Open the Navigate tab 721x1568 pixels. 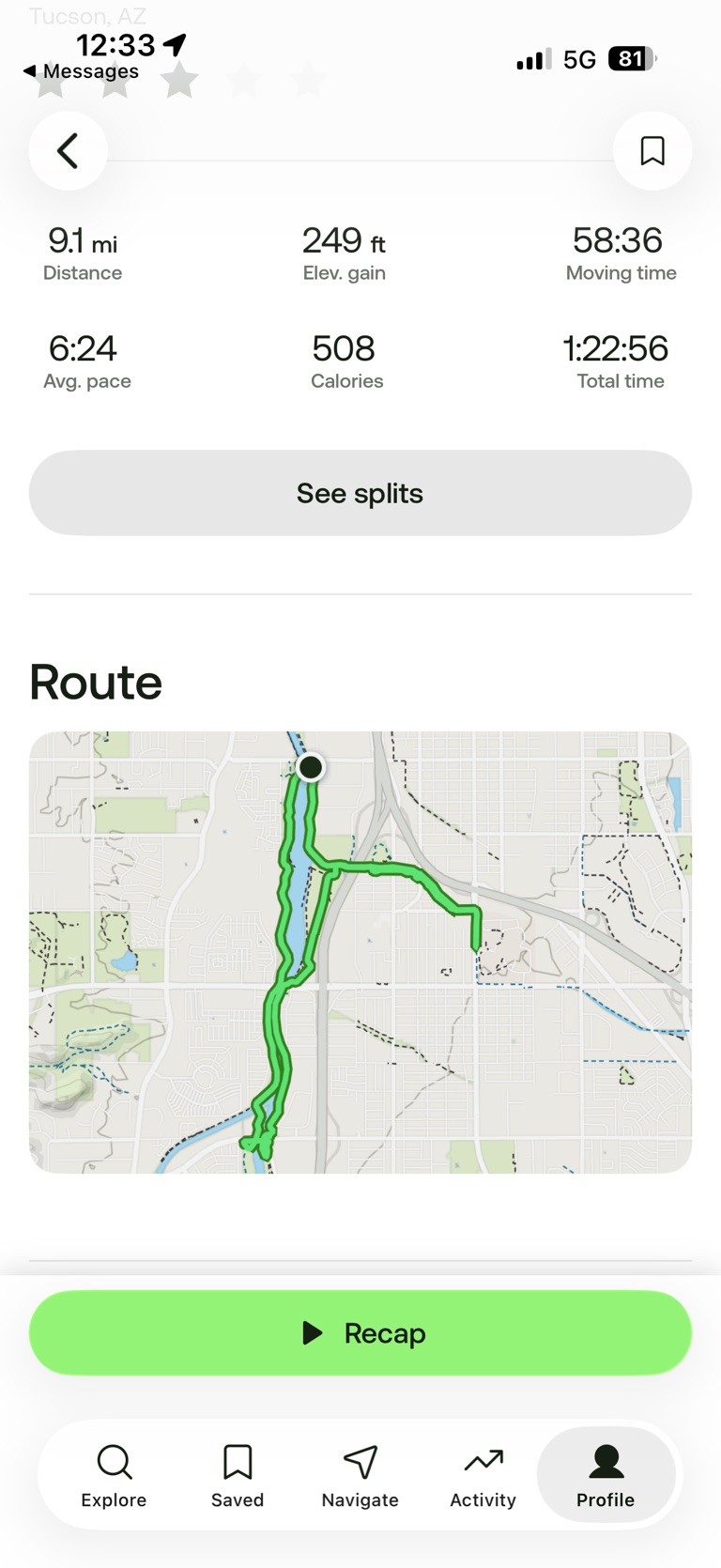point(360,1476)
